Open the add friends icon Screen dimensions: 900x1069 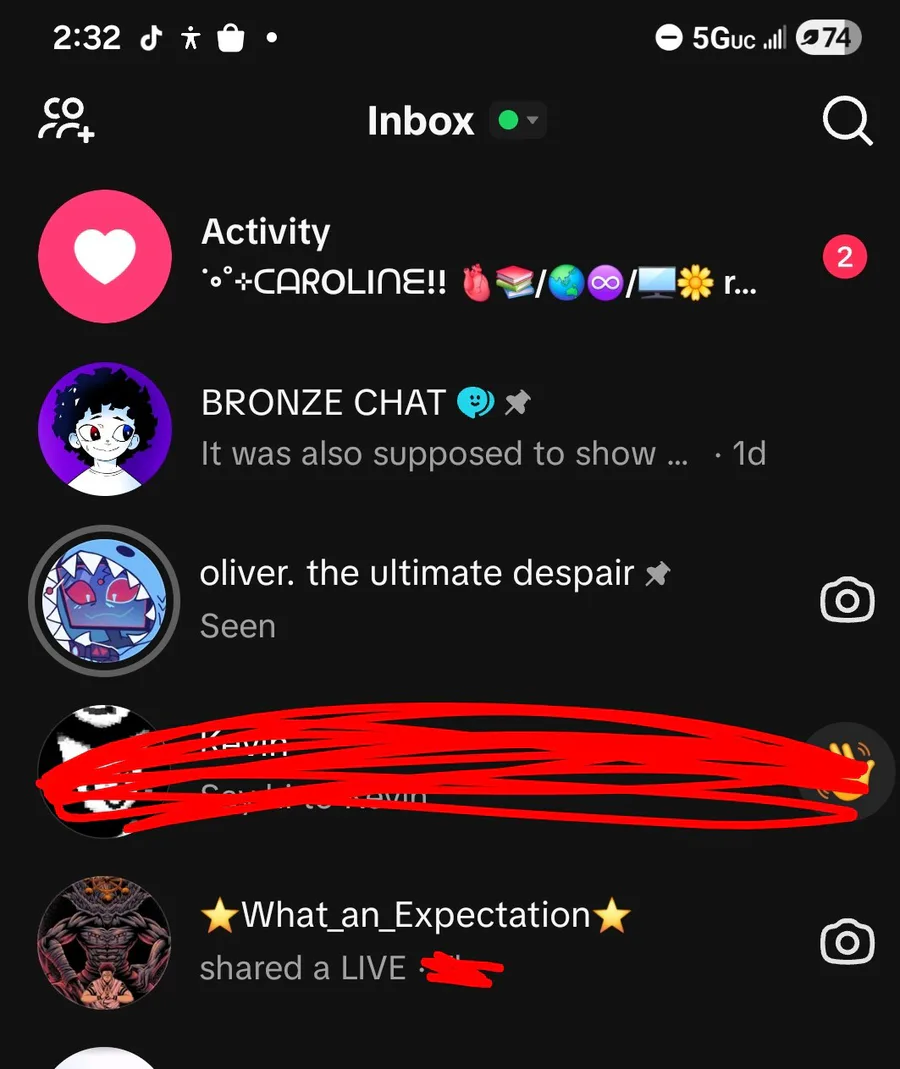click(x=66, y=121)
